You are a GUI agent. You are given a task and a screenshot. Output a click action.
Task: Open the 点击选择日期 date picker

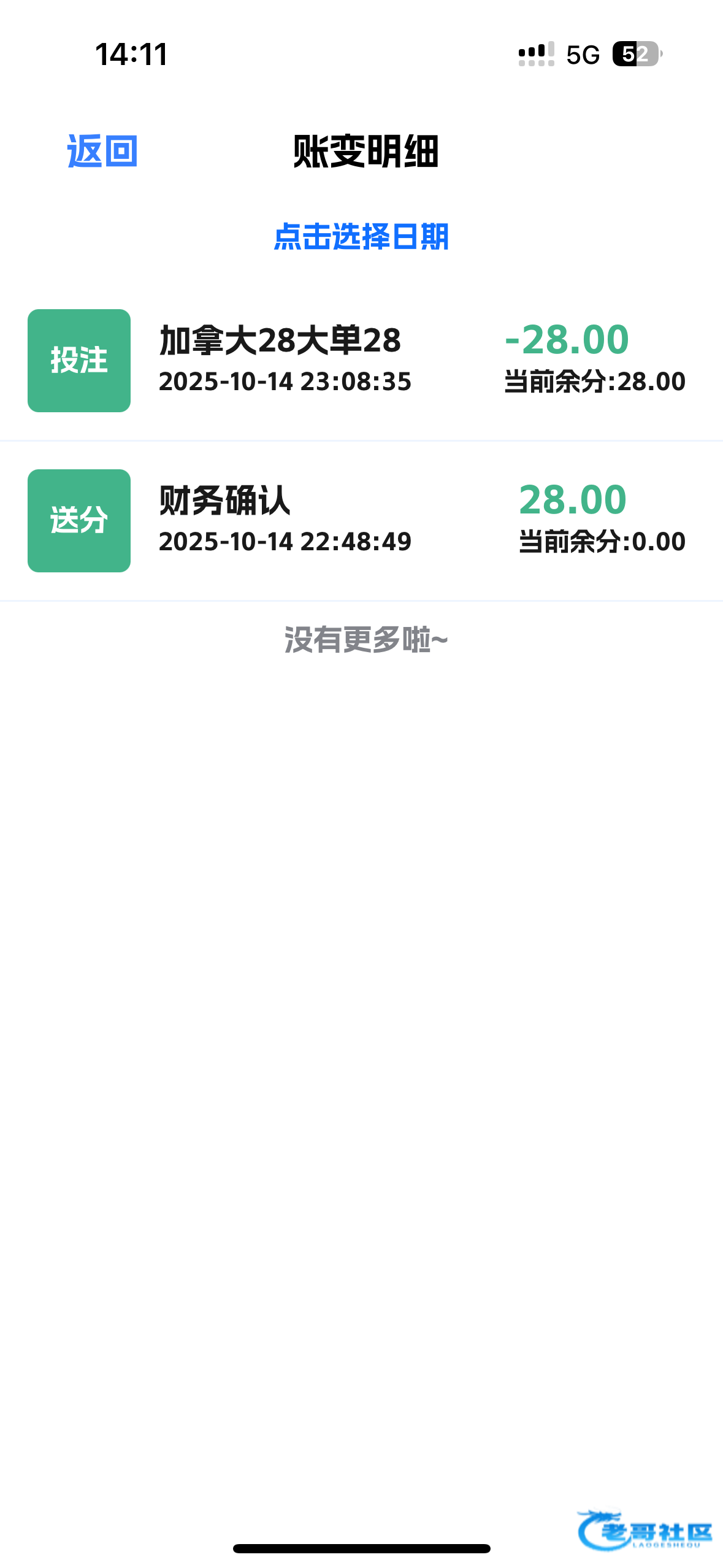point(361,237)
